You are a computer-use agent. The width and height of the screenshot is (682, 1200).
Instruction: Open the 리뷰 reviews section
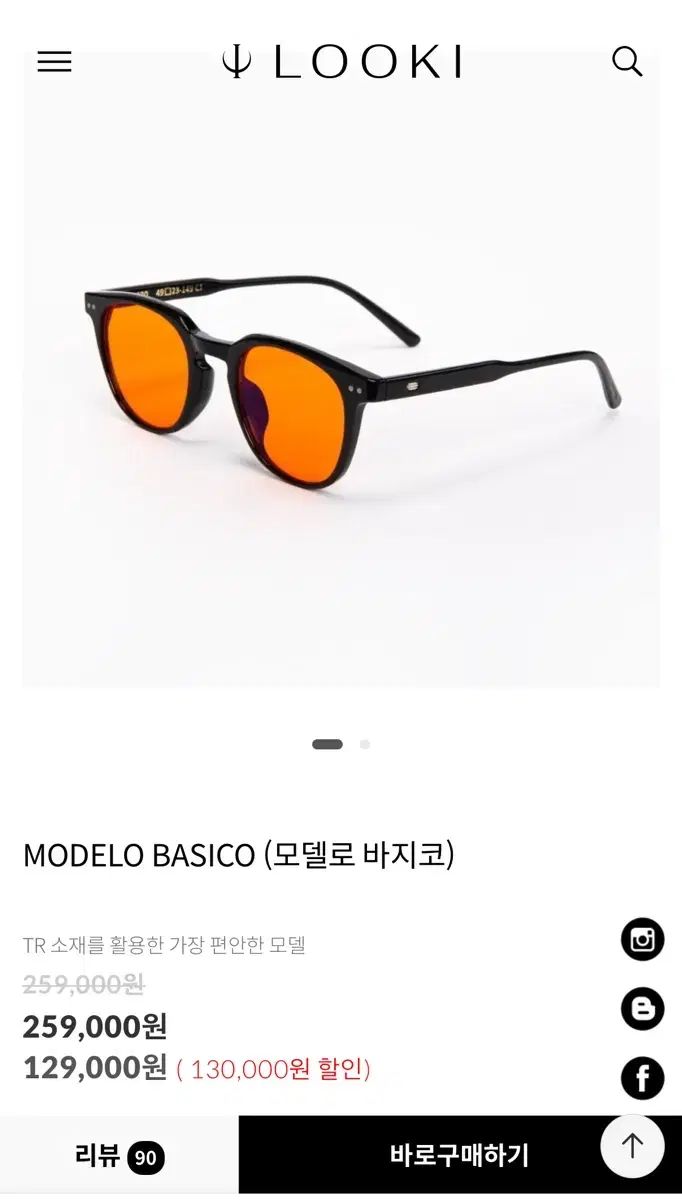(119, 1156)
